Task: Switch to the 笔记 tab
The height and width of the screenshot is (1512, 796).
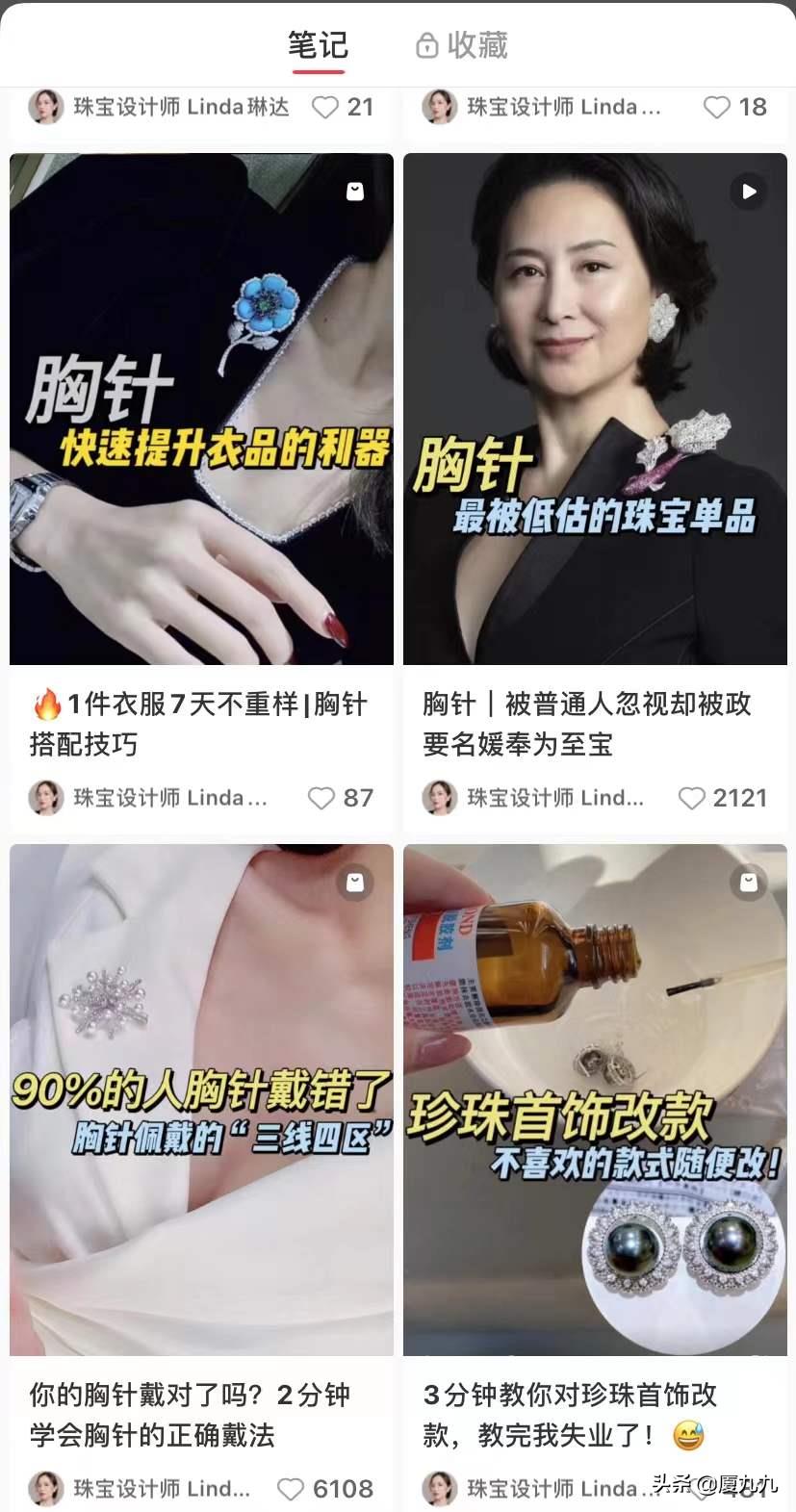Action: (318, 45)
